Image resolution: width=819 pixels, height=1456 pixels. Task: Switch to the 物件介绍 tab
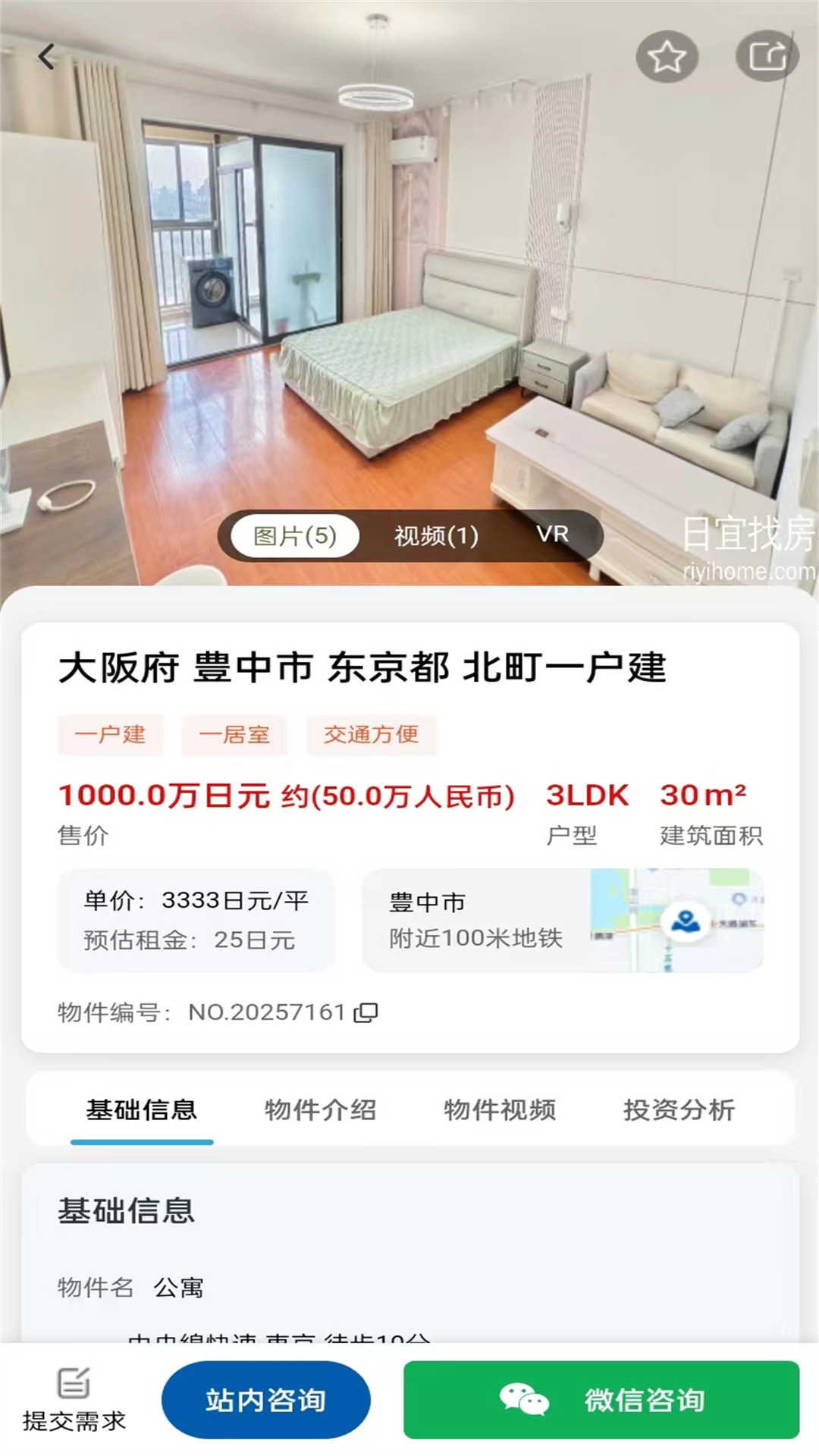click(x=320, y=1110)
